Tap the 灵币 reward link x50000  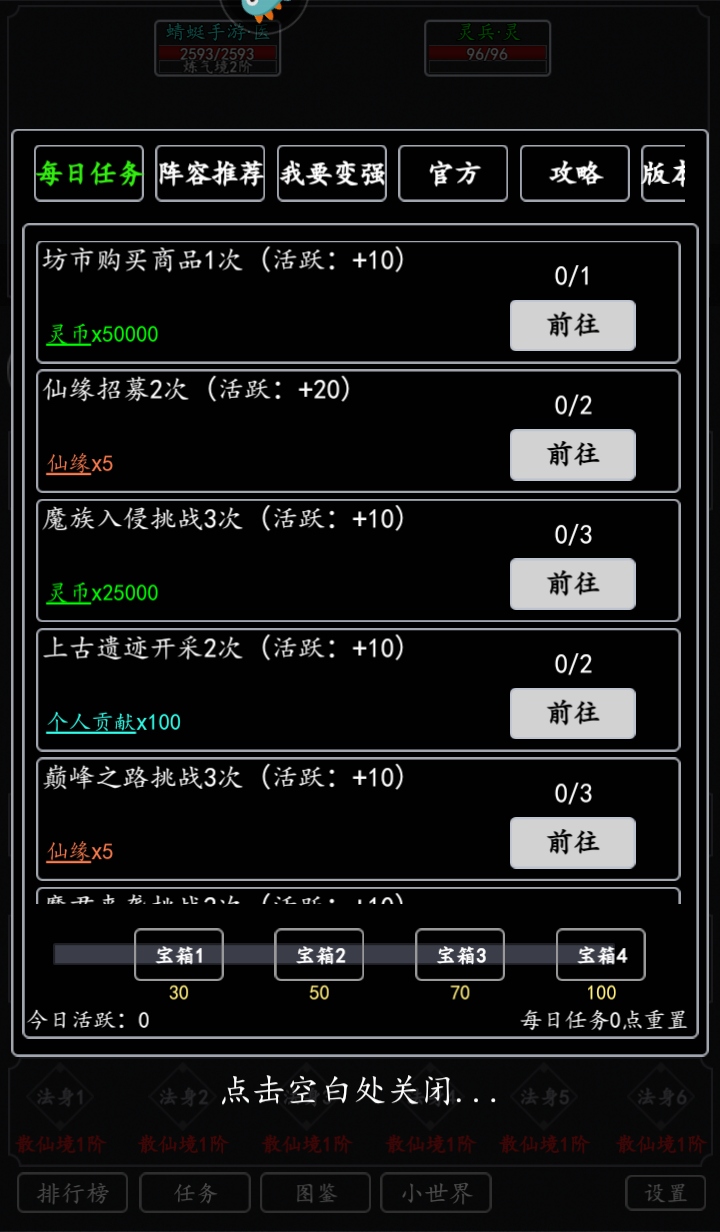(69, 335)
